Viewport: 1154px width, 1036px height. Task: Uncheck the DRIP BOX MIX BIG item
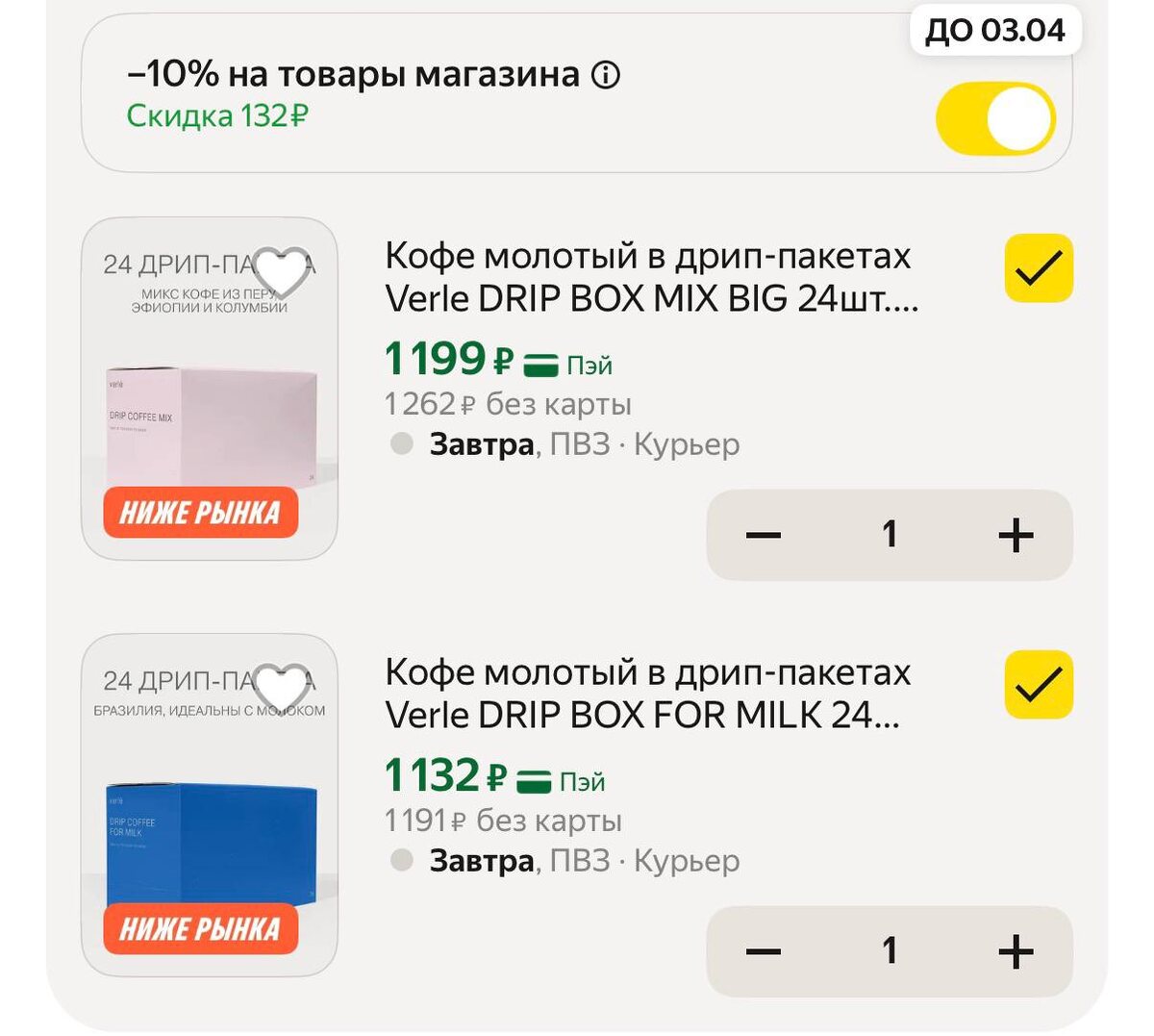[x=1039, y=268]
